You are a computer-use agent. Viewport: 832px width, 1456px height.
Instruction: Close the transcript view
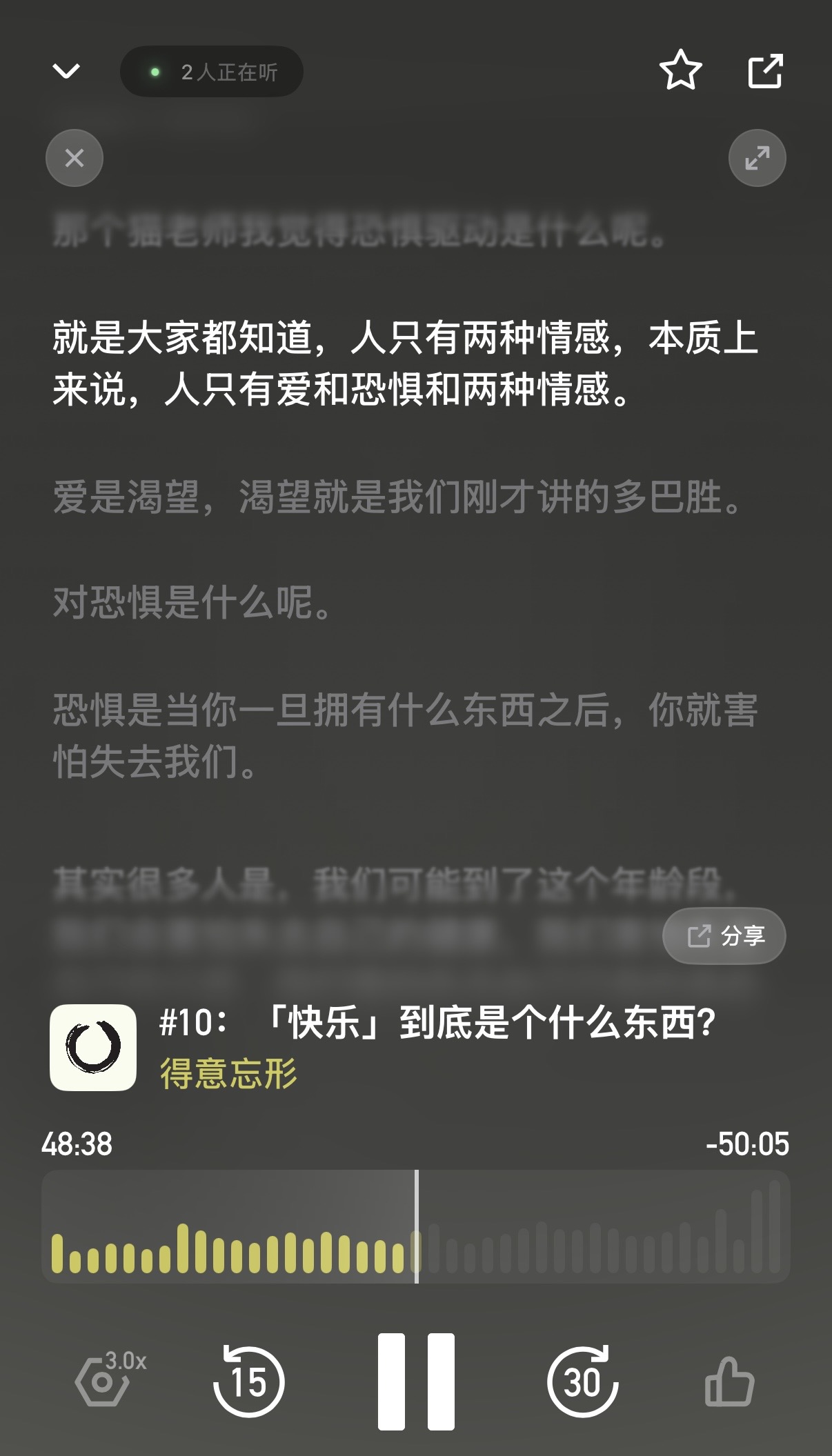coord(75,158)
